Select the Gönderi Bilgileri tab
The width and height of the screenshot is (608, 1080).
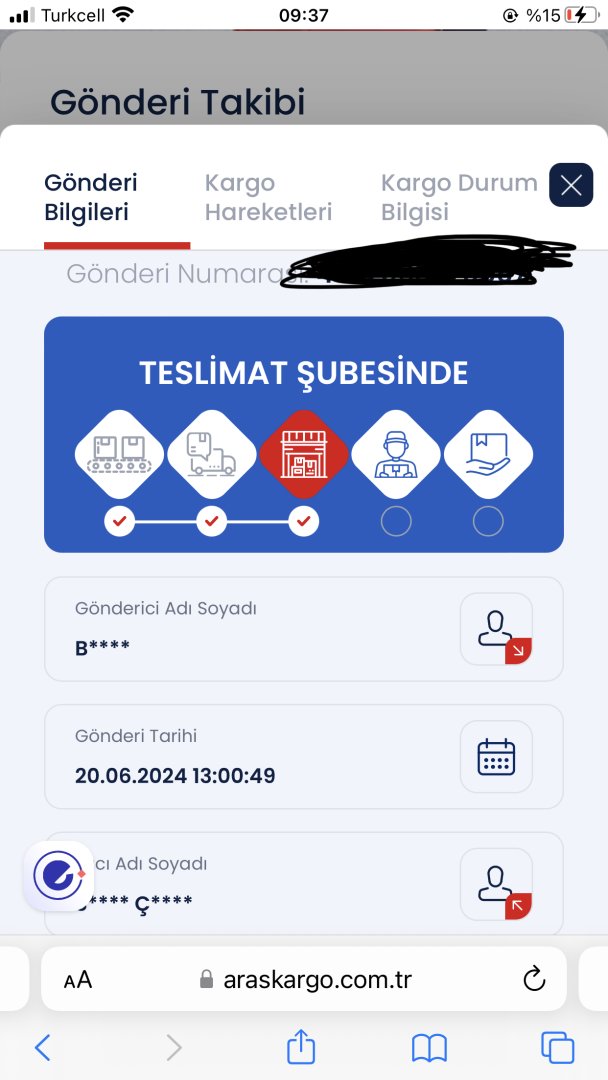91,198
